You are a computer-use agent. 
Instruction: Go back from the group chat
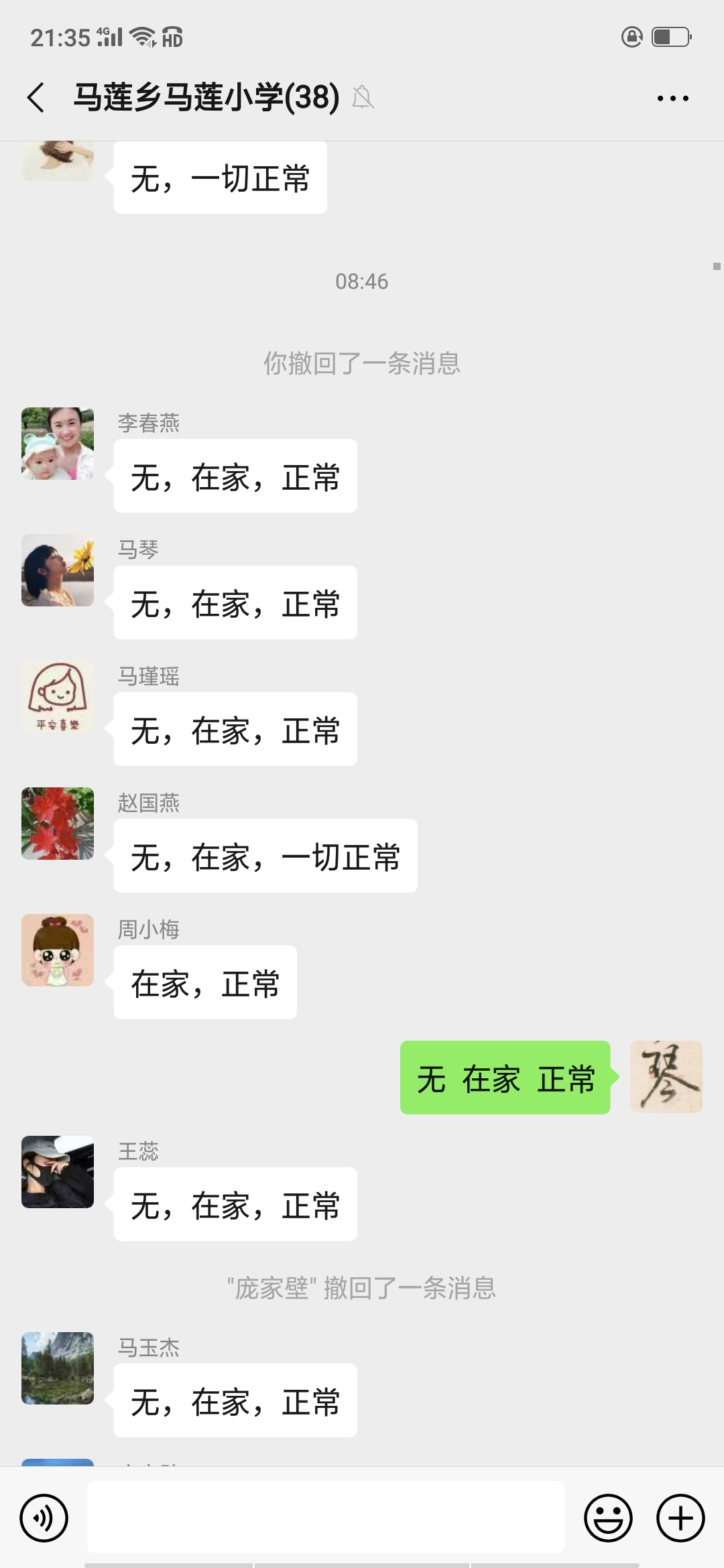pyautogui.click(x=36, y=98)
